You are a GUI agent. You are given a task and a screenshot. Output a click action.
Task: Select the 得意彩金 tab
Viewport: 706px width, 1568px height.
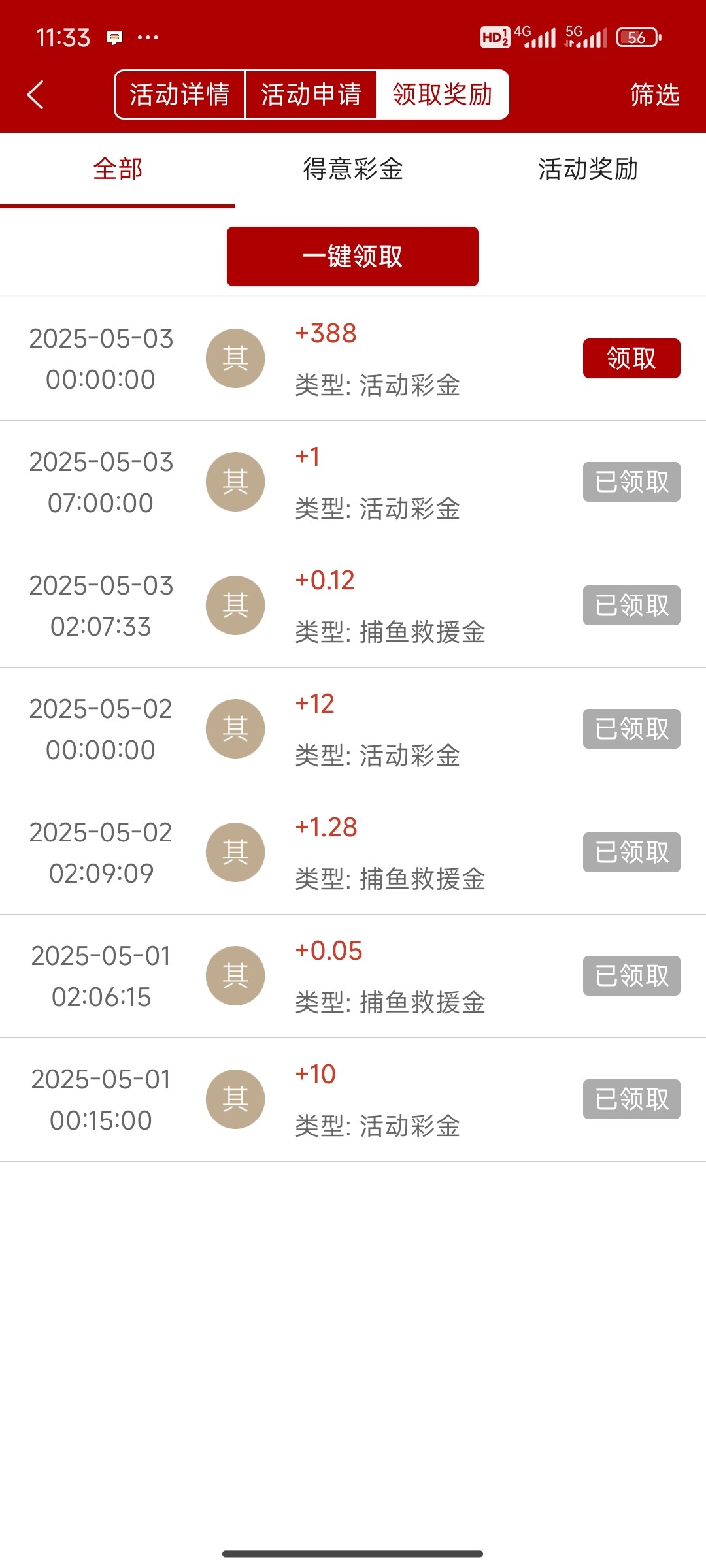click(352, 169)
